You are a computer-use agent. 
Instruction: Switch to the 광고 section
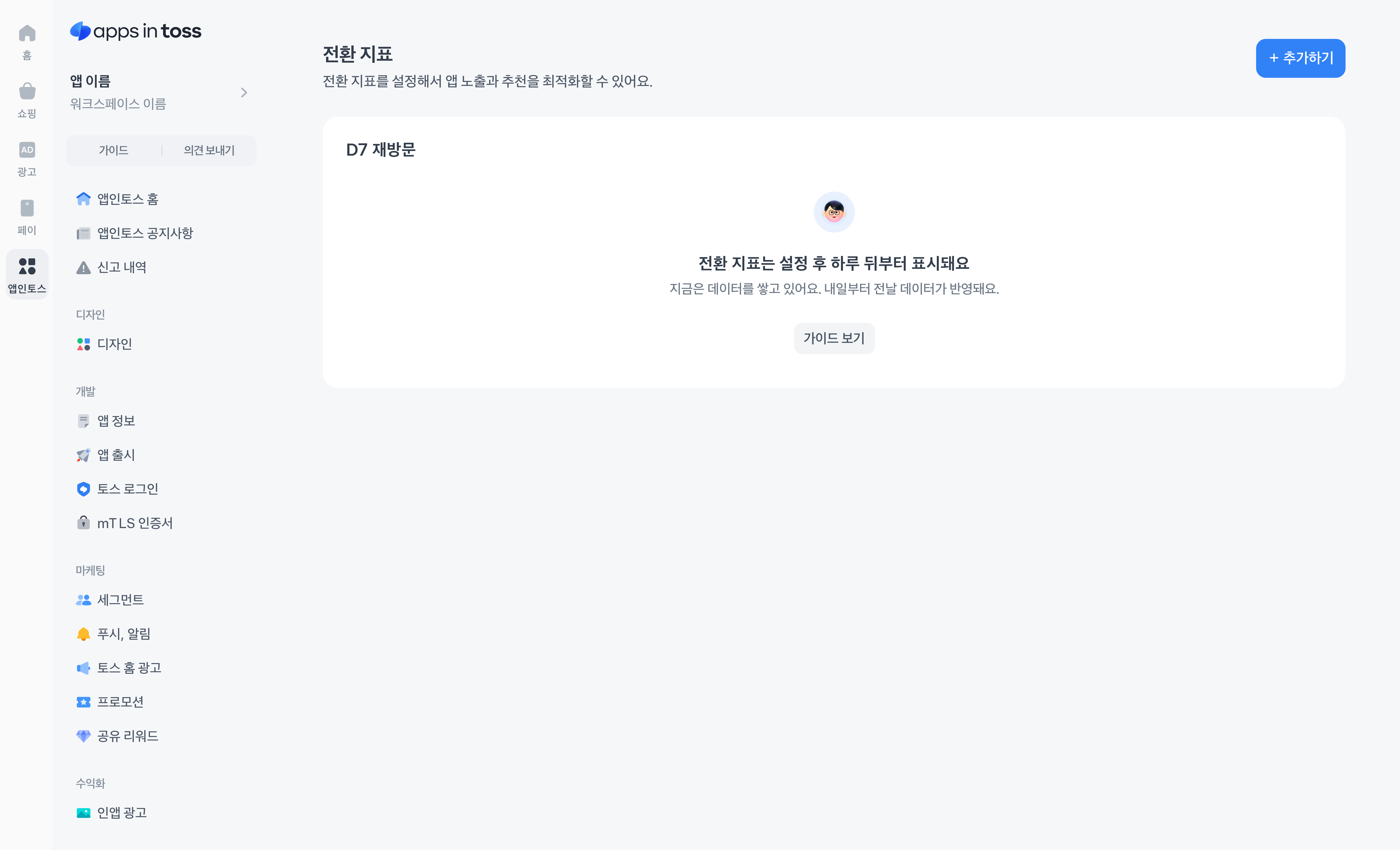tap(27, 159)
